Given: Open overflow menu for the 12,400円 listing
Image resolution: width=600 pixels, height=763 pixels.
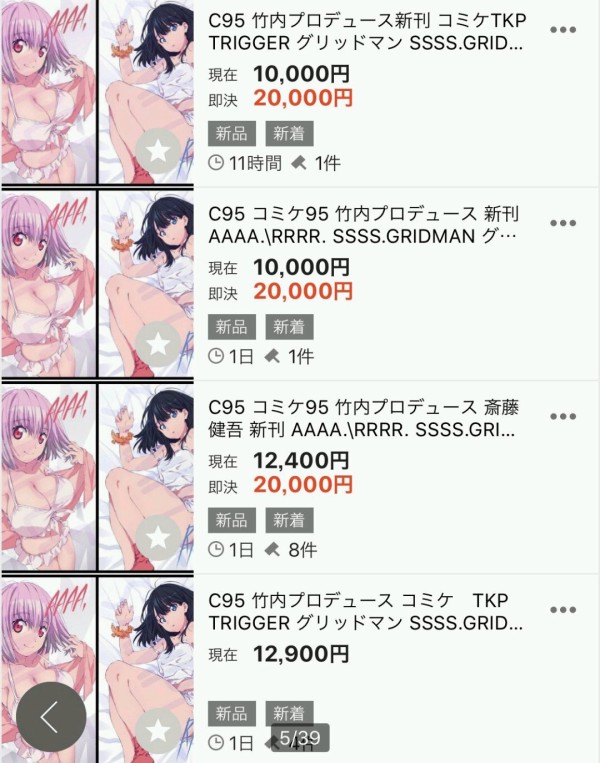Looking at the screenshot, I should 563,416.
